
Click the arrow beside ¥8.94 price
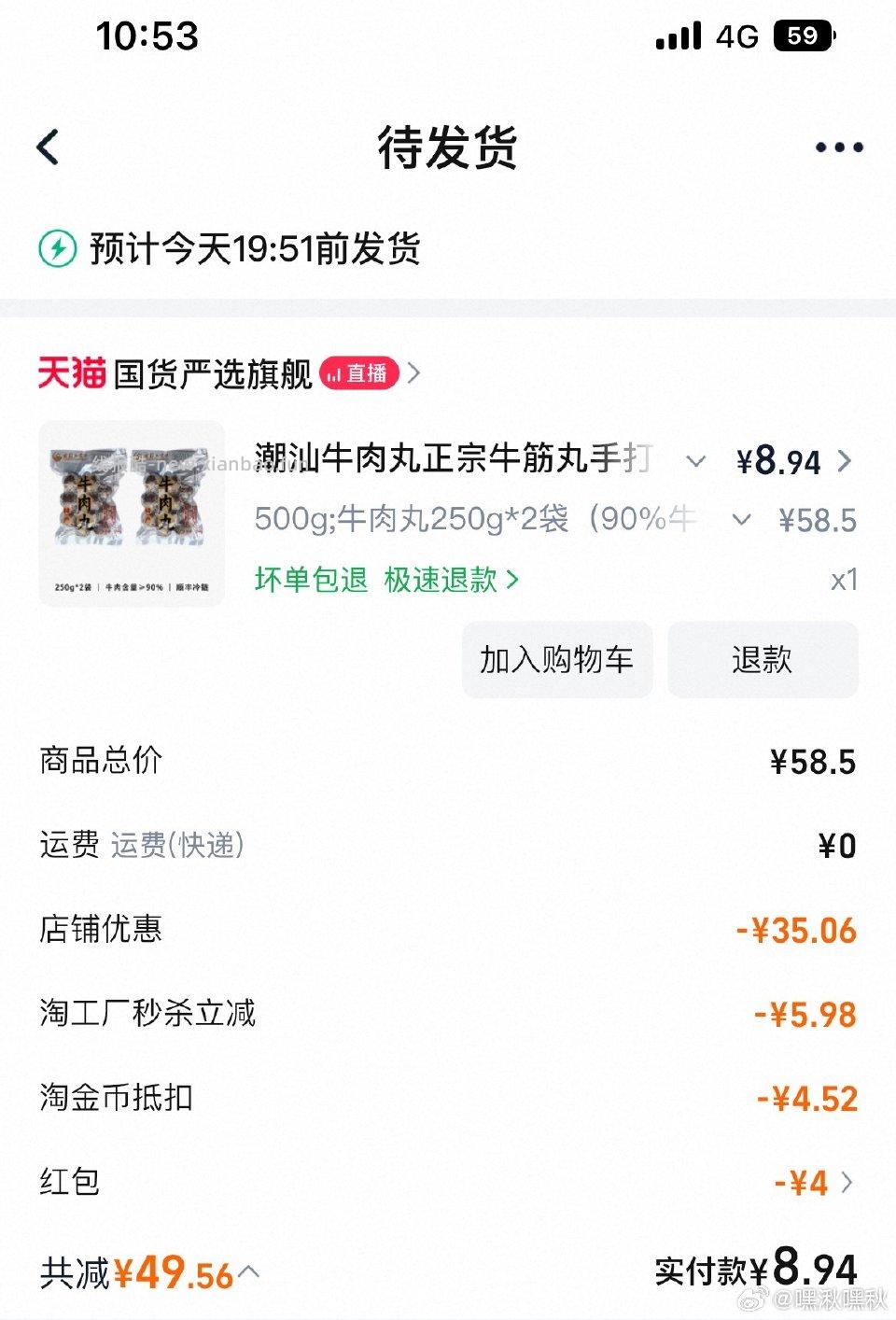click(845, 461)
